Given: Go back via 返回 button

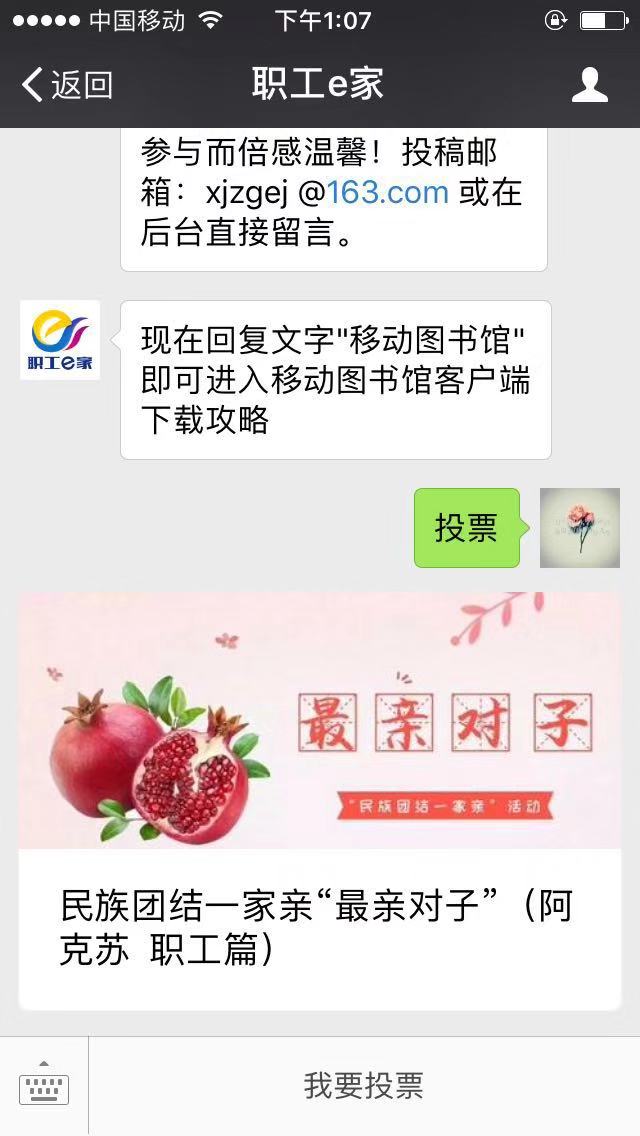Looking at the screenshot, I should (66, 85).
